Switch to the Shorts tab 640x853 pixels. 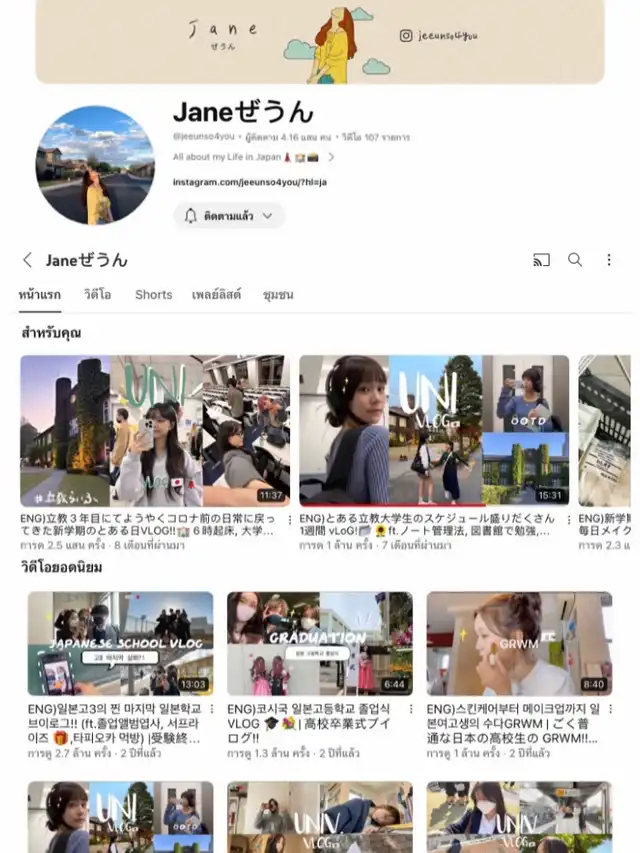point(154,295)
